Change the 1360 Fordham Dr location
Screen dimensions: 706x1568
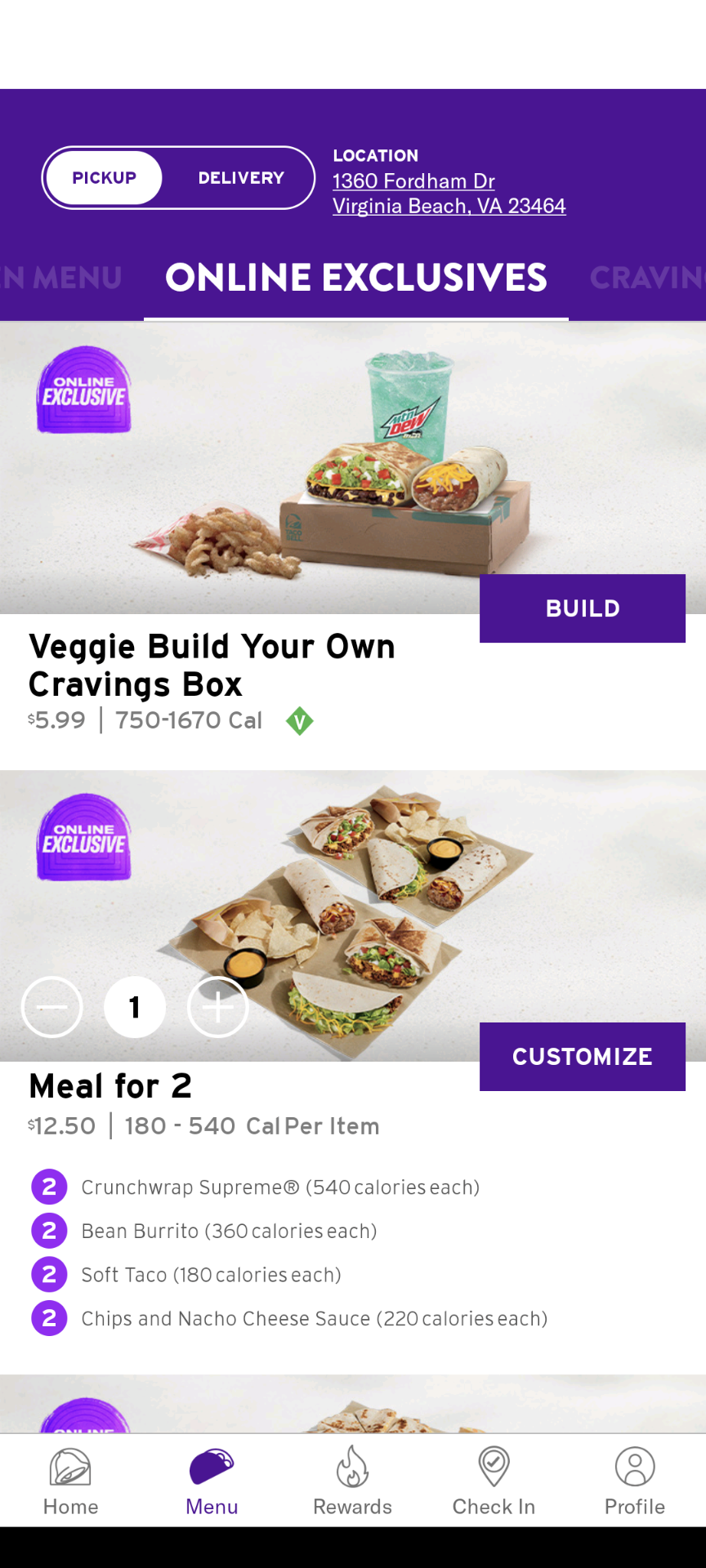449,194
